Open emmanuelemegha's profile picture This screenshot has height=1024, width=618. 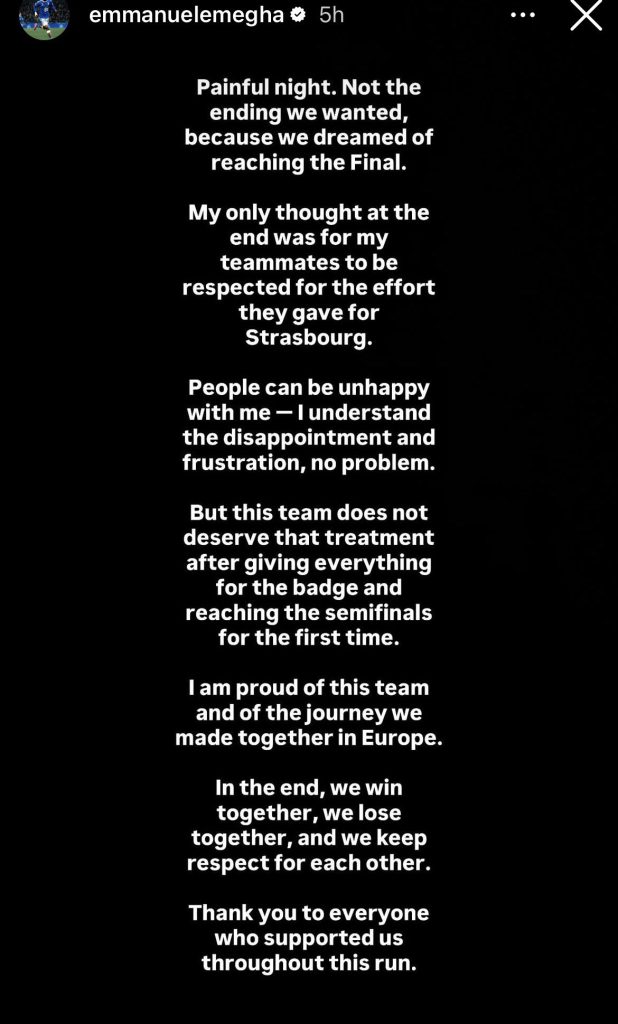tap(44, 18)
